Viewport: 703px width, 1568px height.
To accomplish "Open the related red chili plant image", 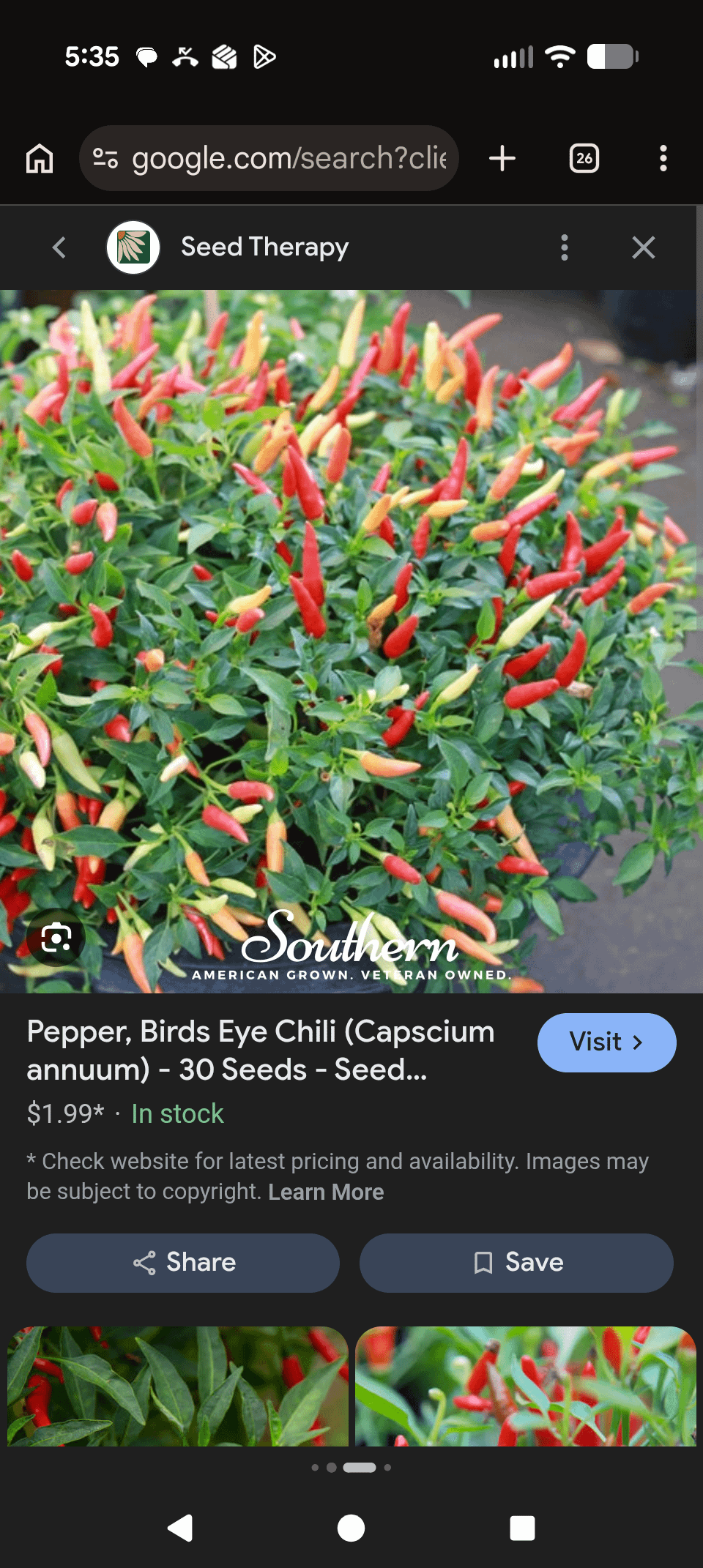I will tap(525, 1386).
